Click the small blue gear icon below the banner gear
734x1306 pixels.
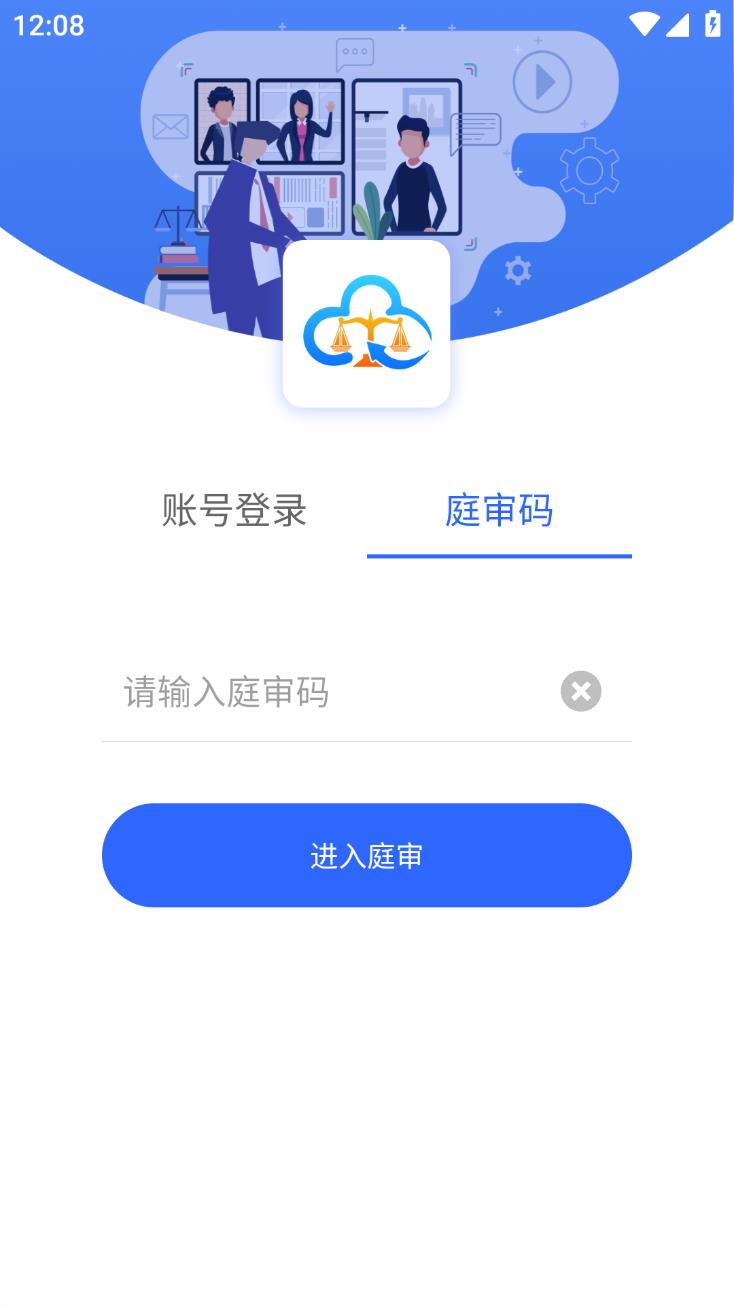[517, 269]
